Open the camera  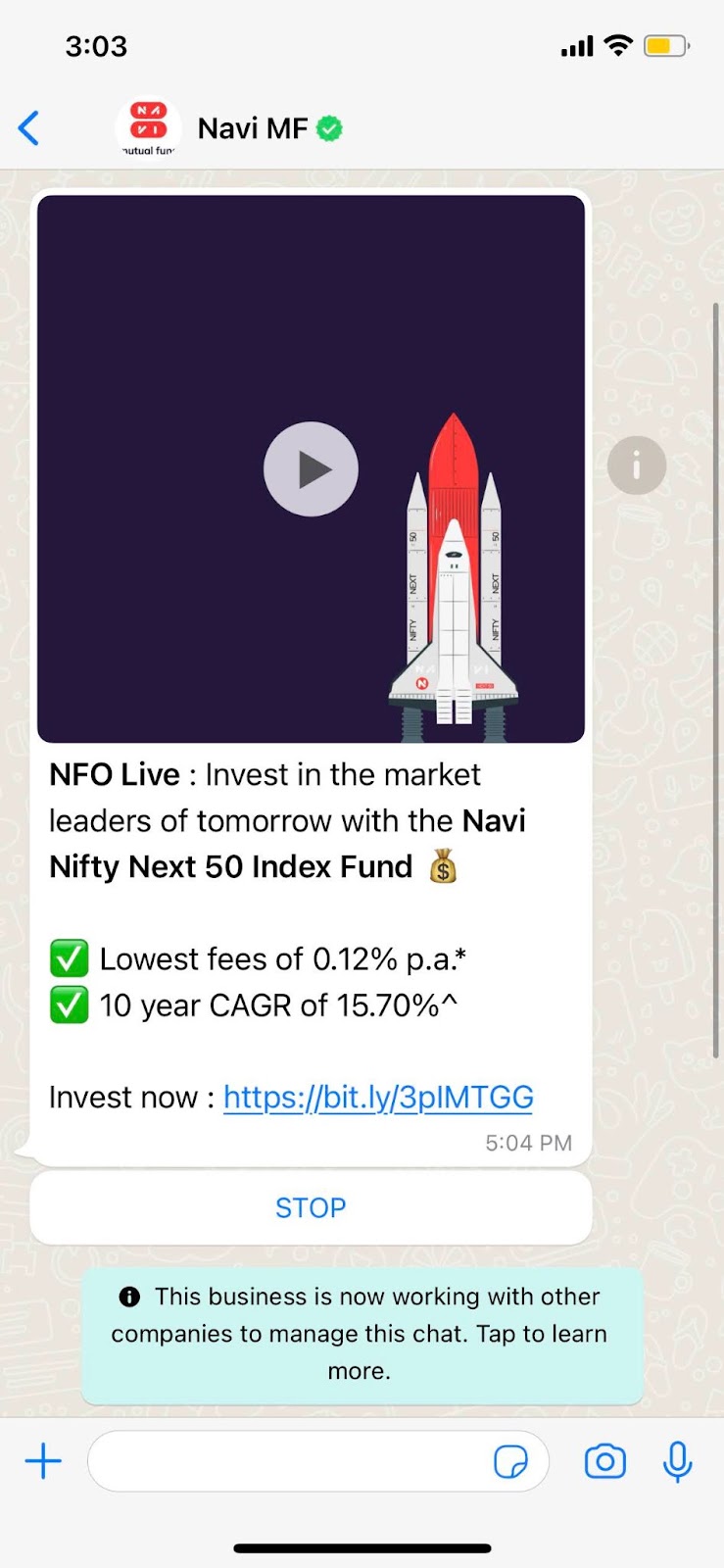(605, 1461)
